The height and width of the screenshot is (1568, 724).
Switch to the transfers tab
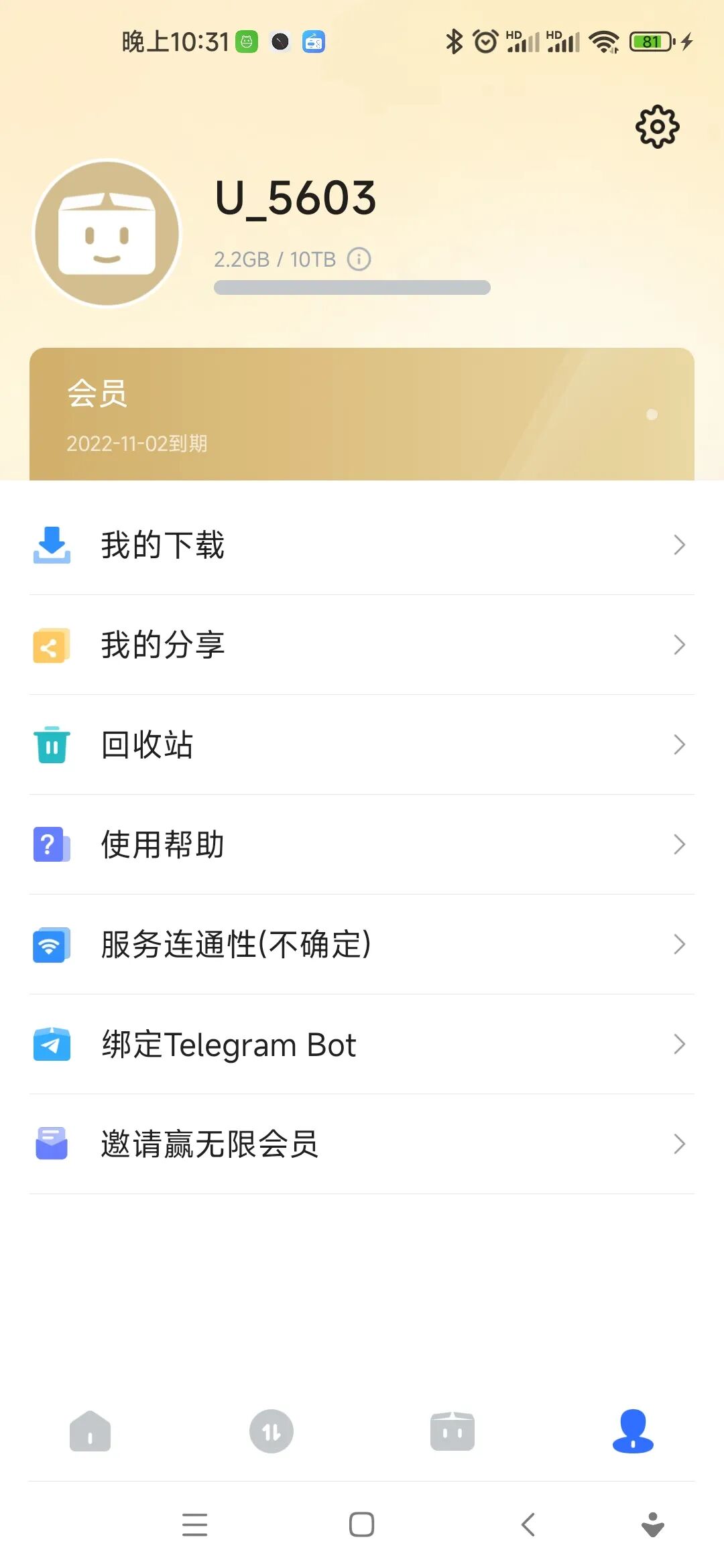271,1431
